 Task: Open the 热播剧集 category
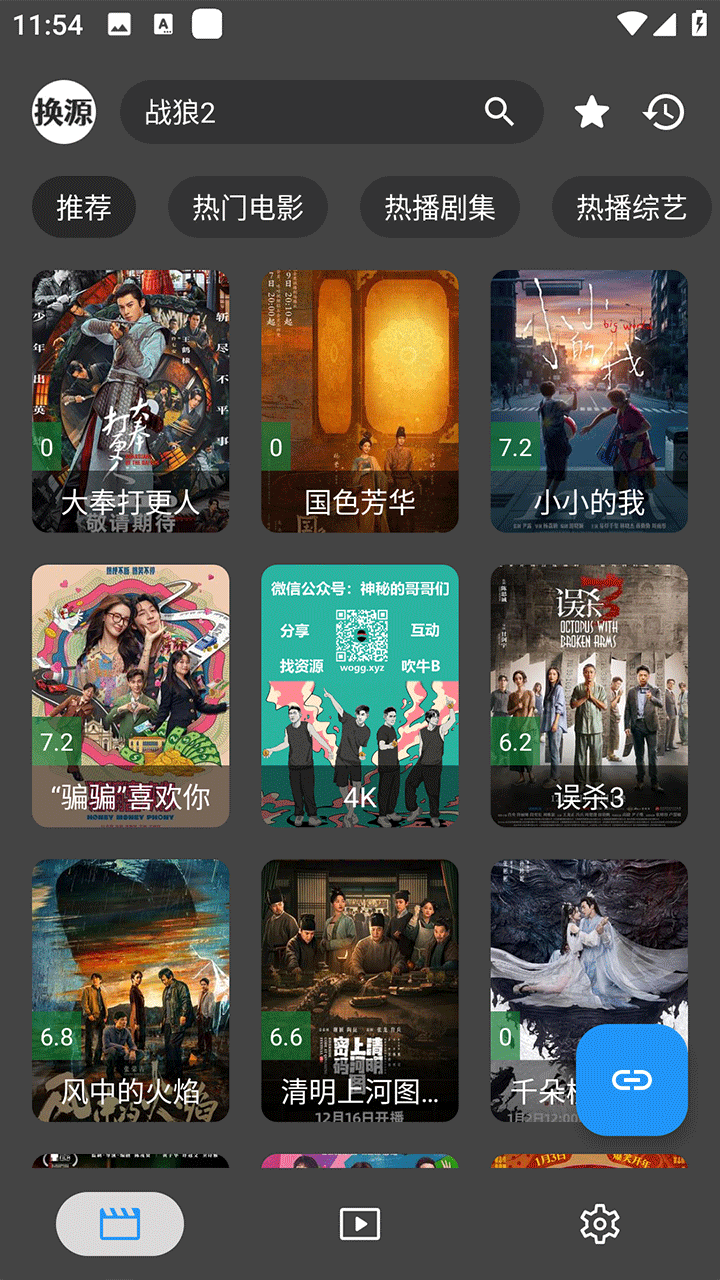tap(440, 206)
